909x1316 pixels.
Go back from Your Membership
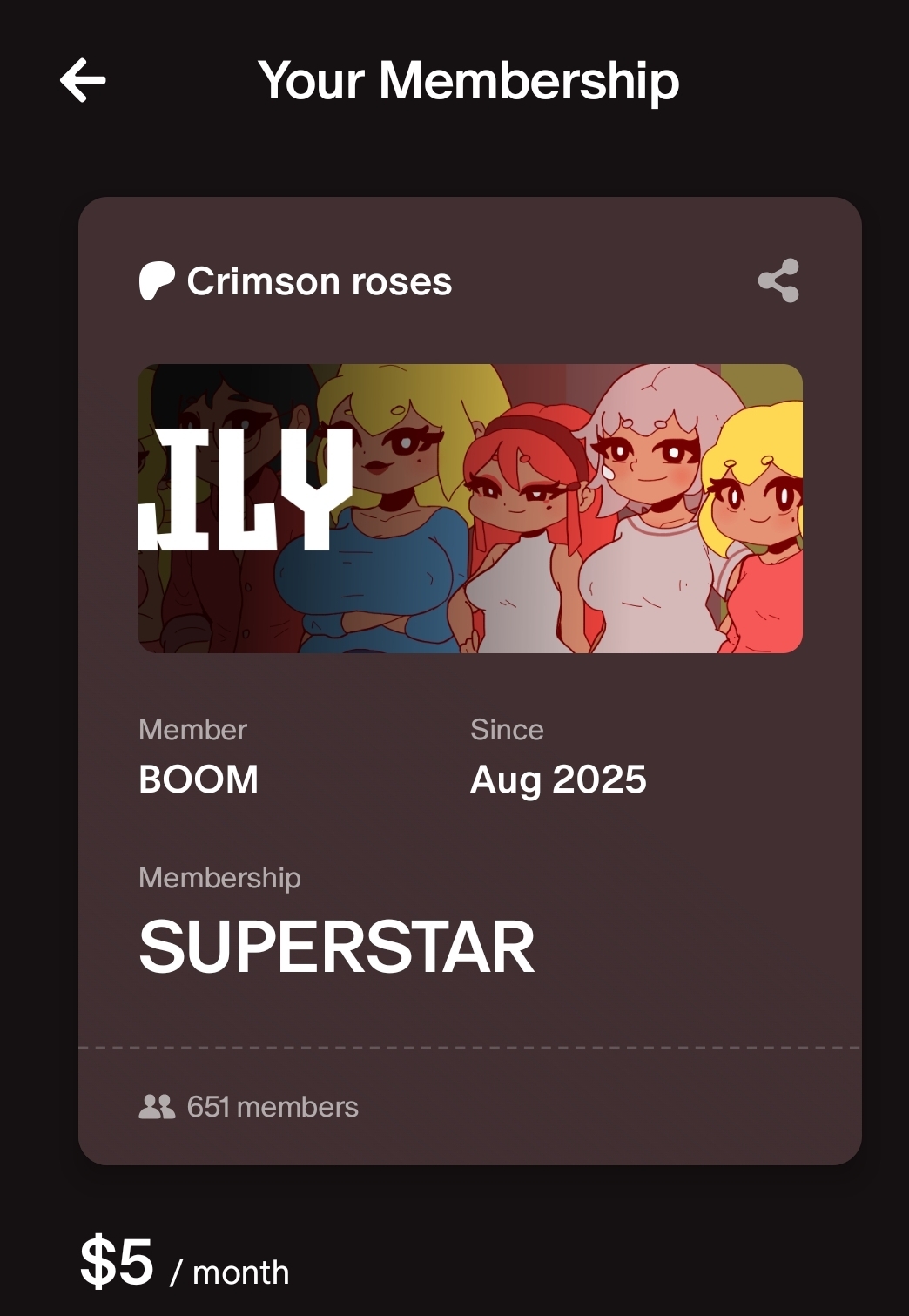point(83,80)
